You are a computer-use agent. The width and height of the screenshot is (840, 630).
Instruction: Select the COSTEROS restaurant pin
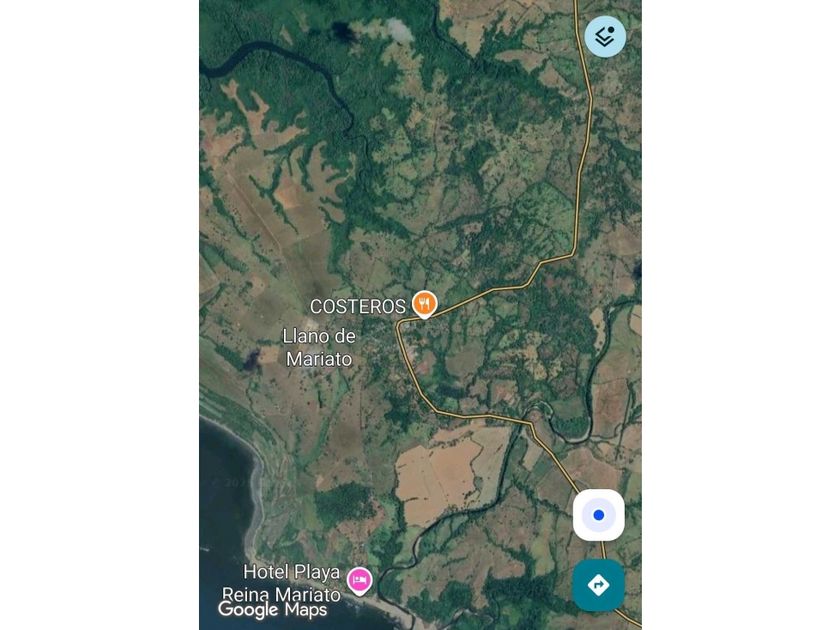[x=424, y=305]
